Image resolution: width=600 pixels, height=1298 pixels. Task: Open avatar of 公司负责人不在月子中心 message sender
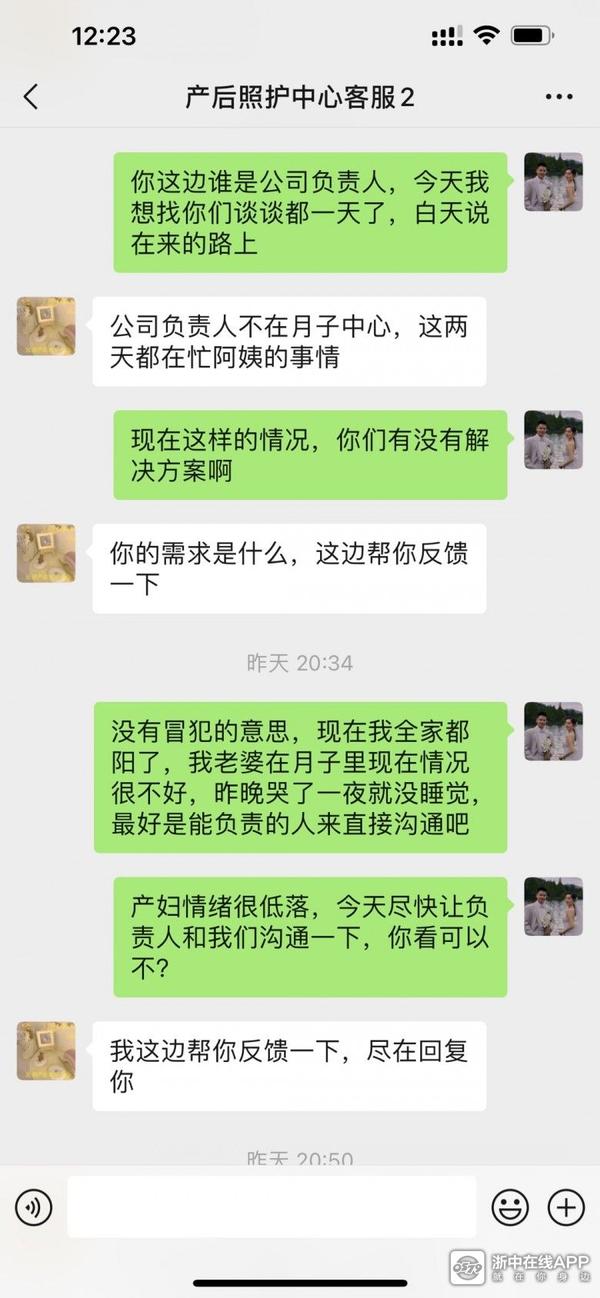click(46, 326)
